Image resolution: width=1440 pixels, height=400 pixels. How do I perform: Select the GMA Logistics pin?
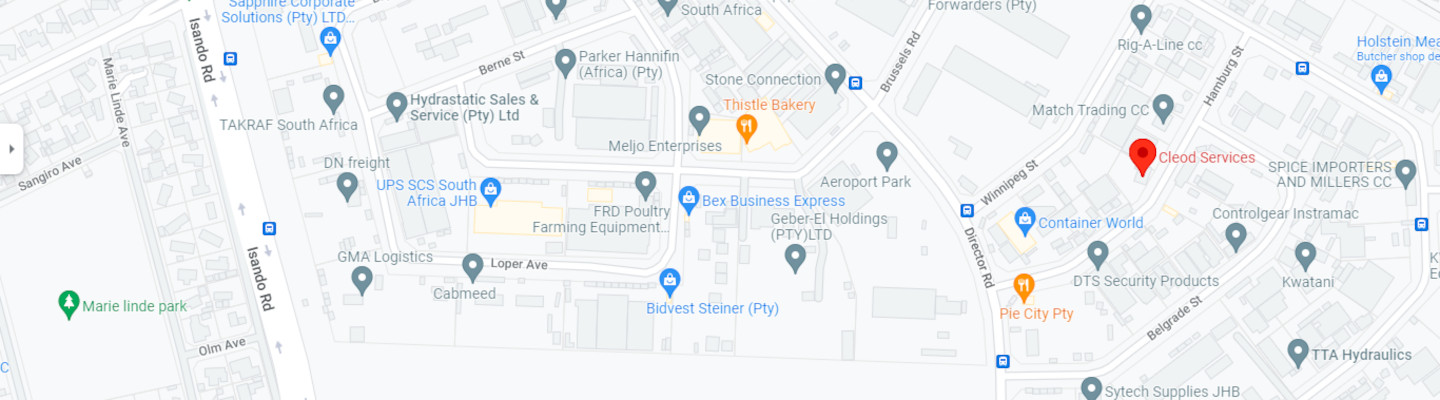pos(362,279)
